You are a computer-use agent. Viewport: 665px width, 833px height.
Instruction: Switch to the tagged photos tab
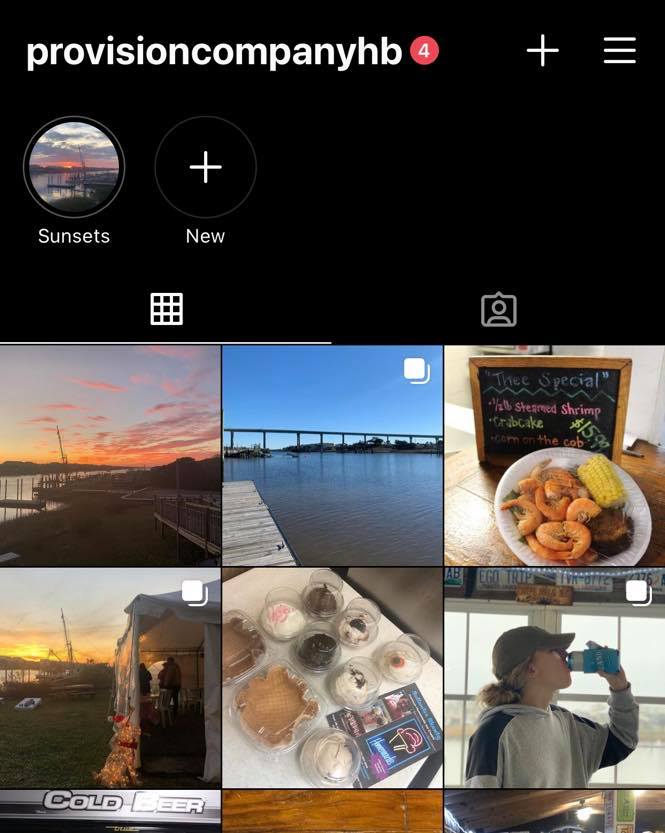[x=498, y=310]
